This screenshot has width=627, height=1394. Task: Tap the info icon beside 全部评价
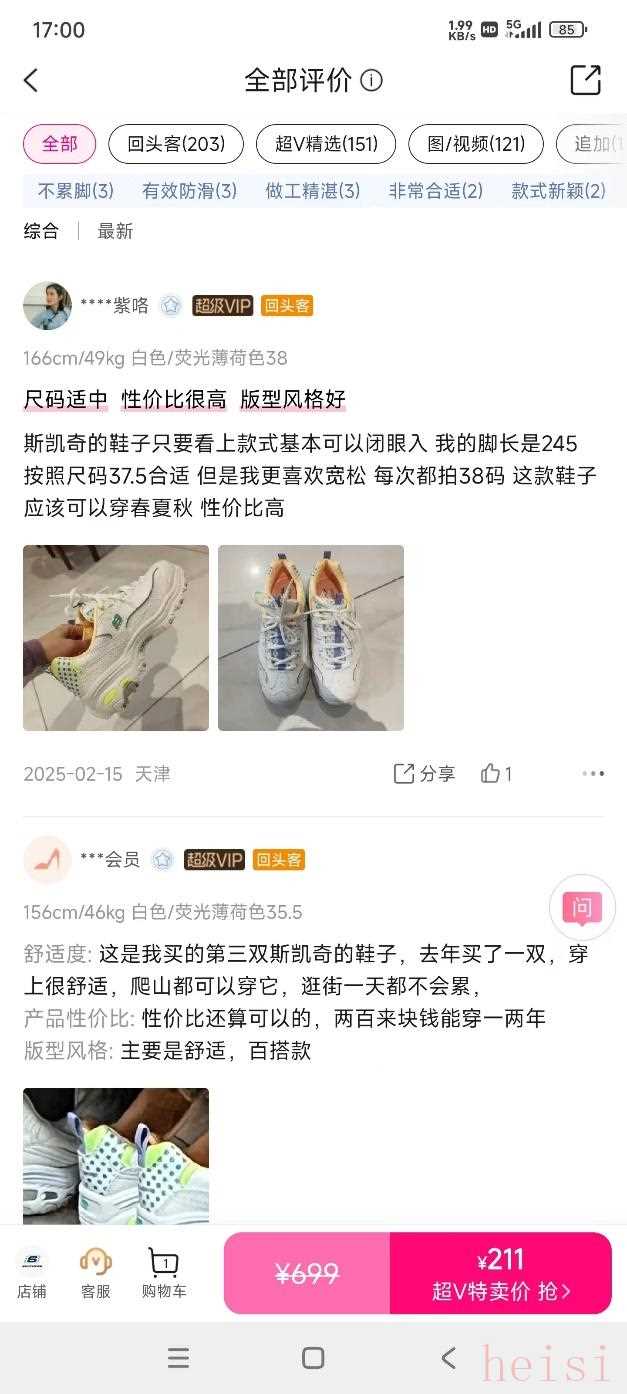[x=372, y=81]
